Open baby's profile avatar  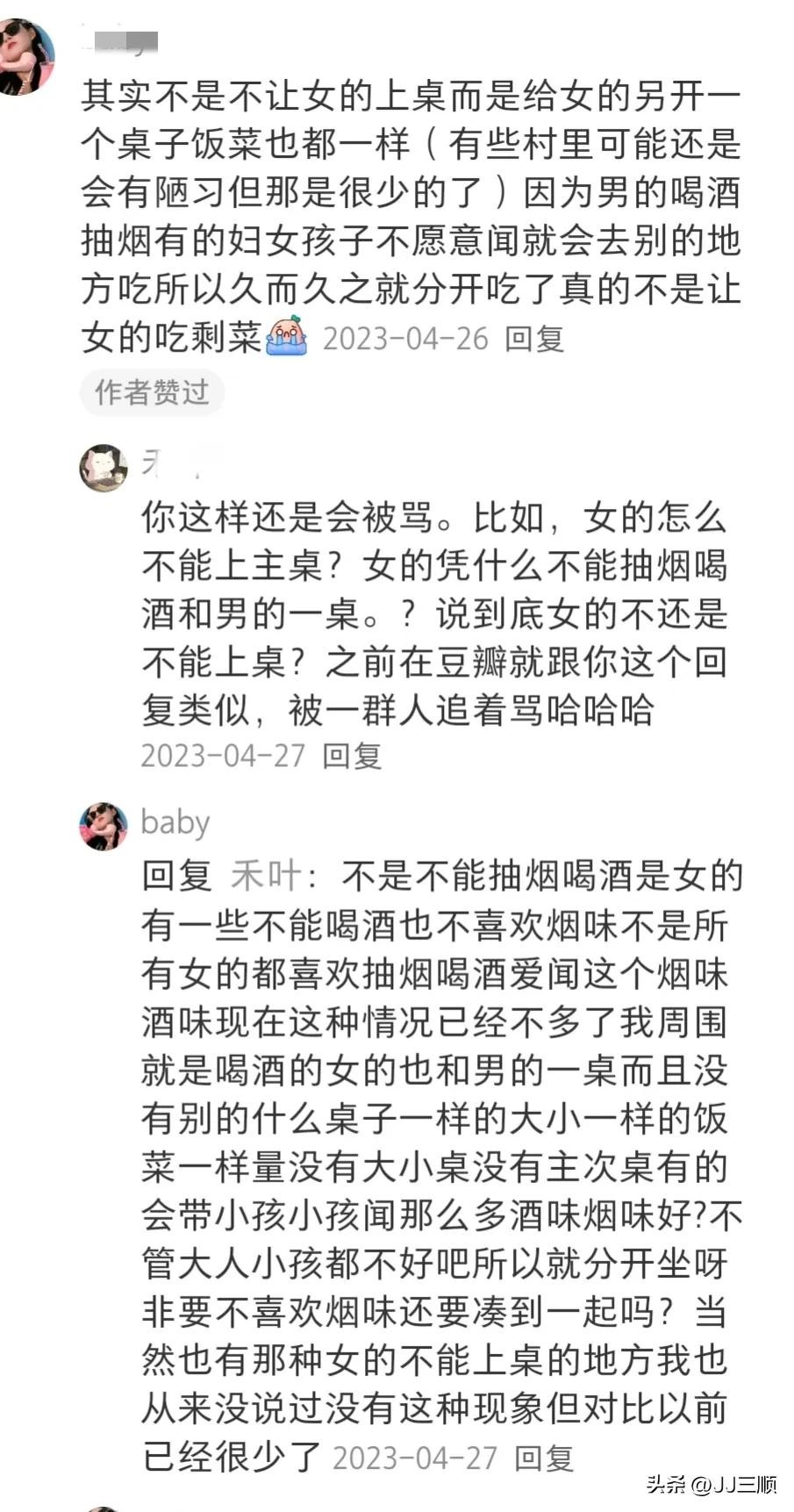tap(104, 825)
